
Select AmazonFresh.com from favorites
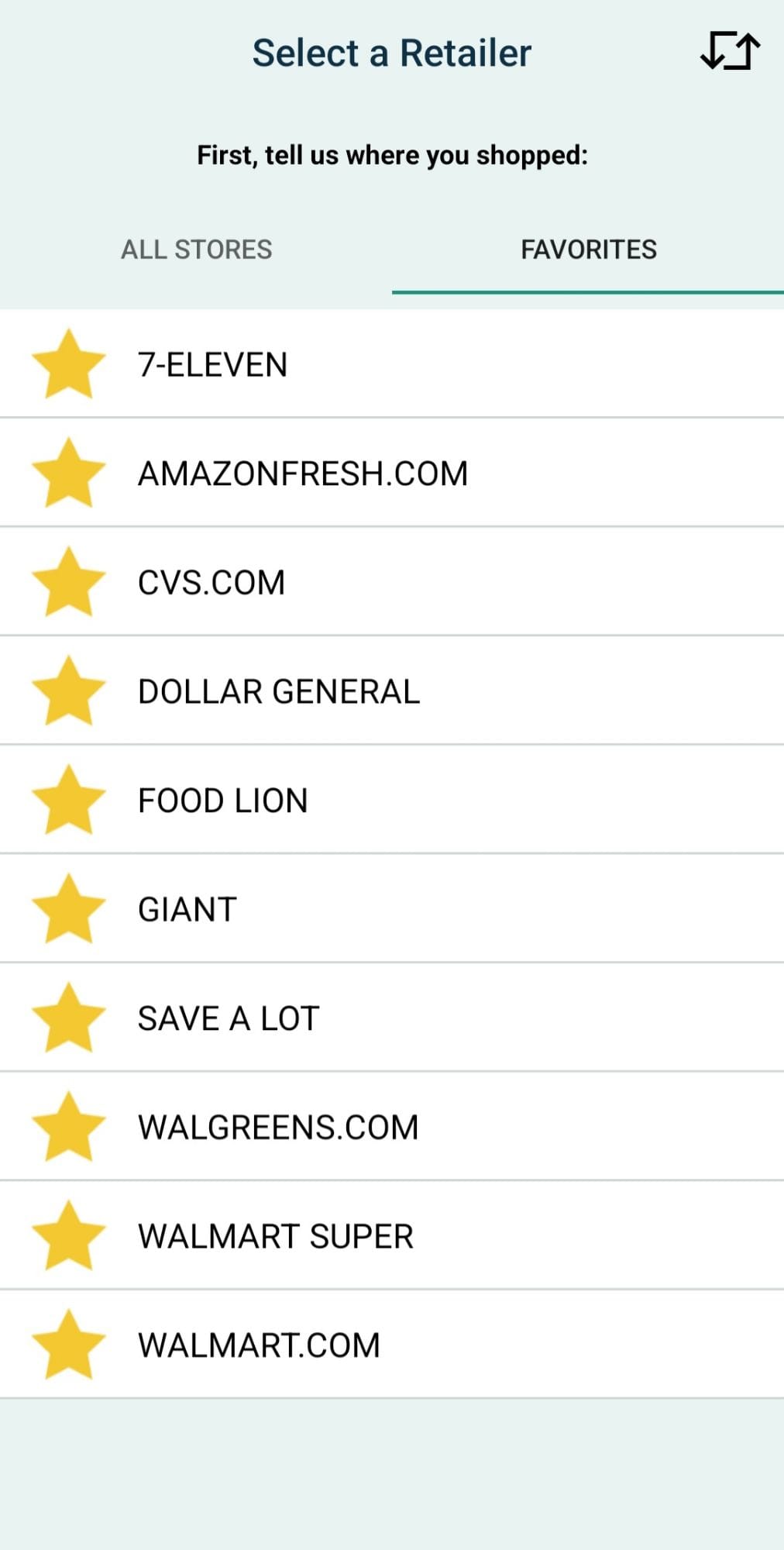point(303,474)
